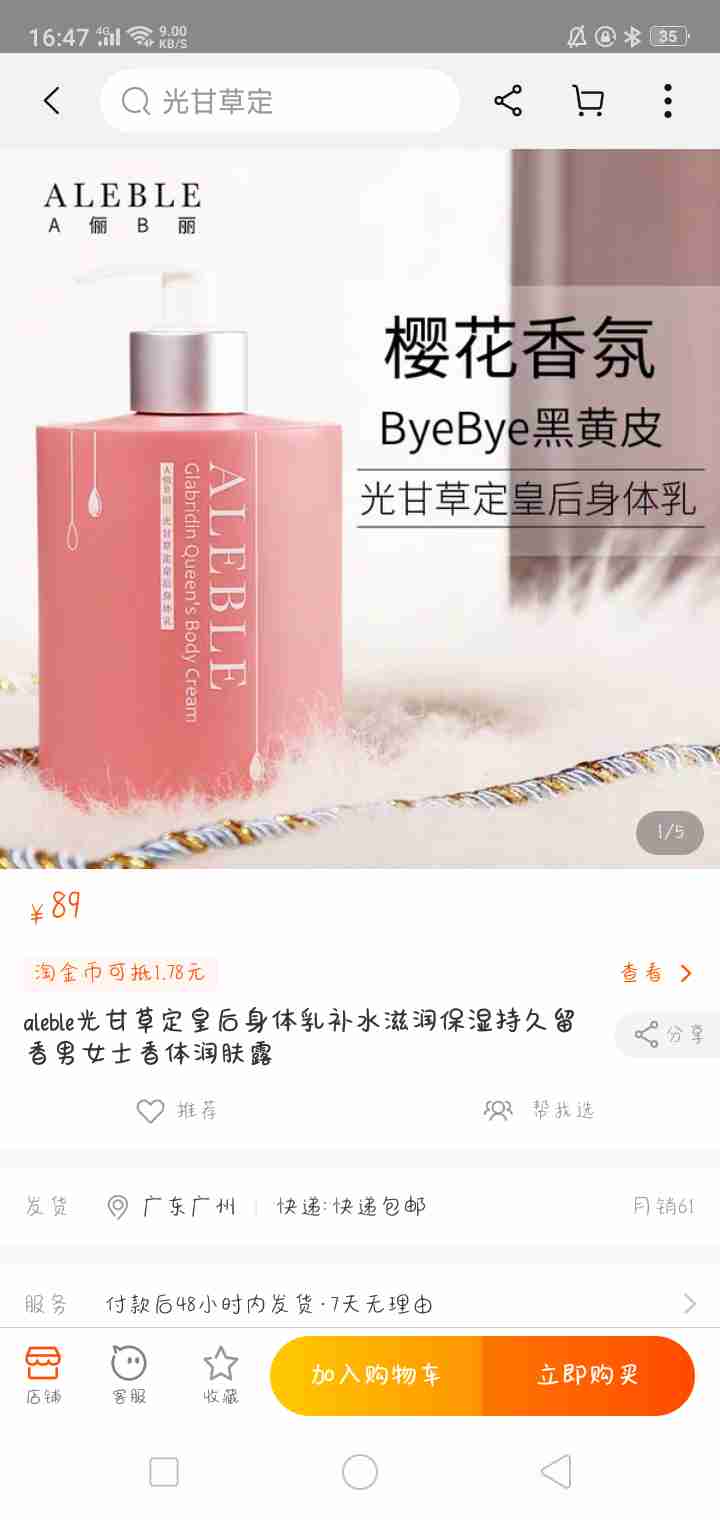Expand the 服务 details row
The image size is (720, 1520).
click(360, 1304)
